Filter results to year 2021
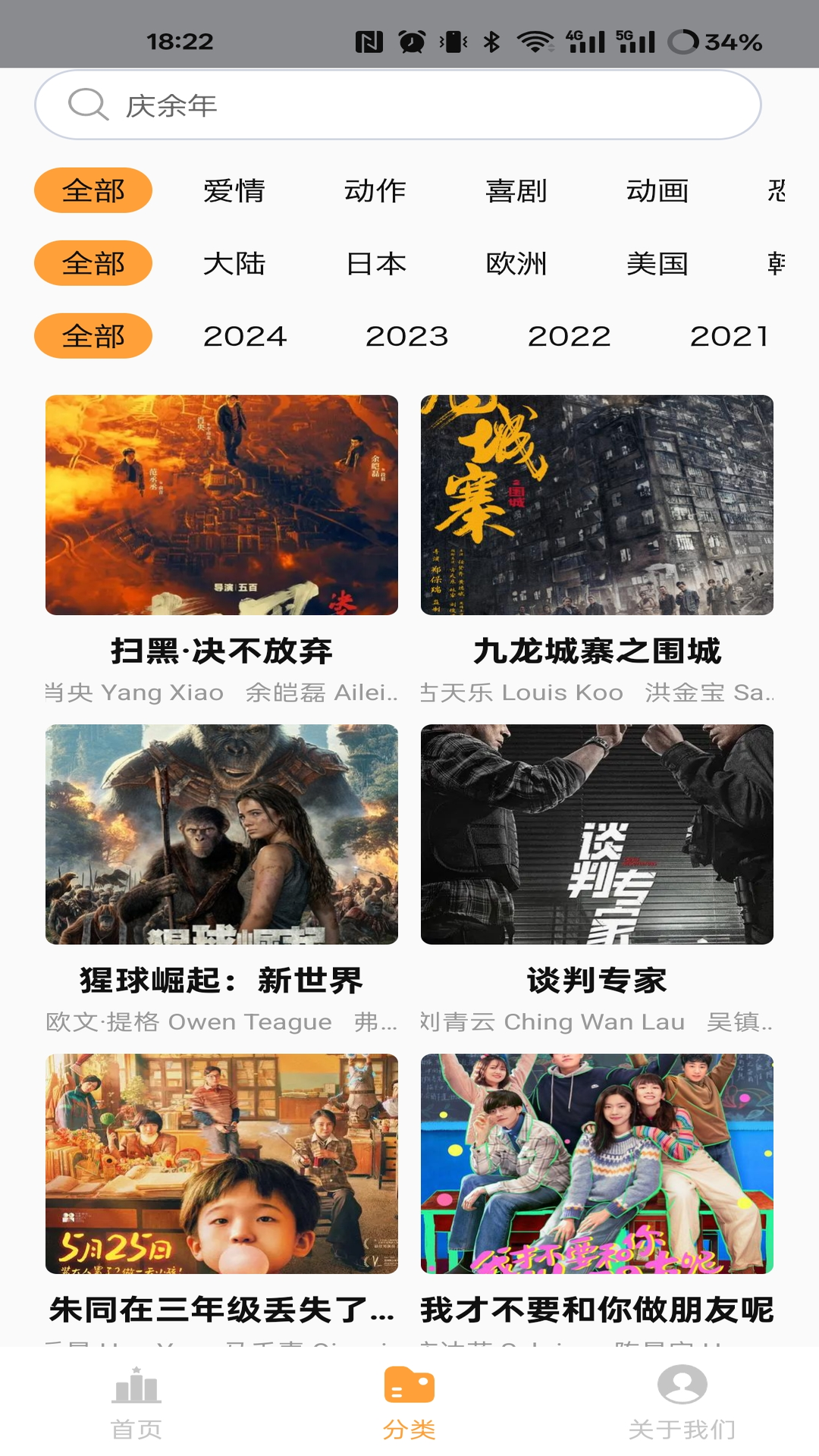Image resolution: width=819 pixels, height=1456 pixels. [x=730, y=337]
